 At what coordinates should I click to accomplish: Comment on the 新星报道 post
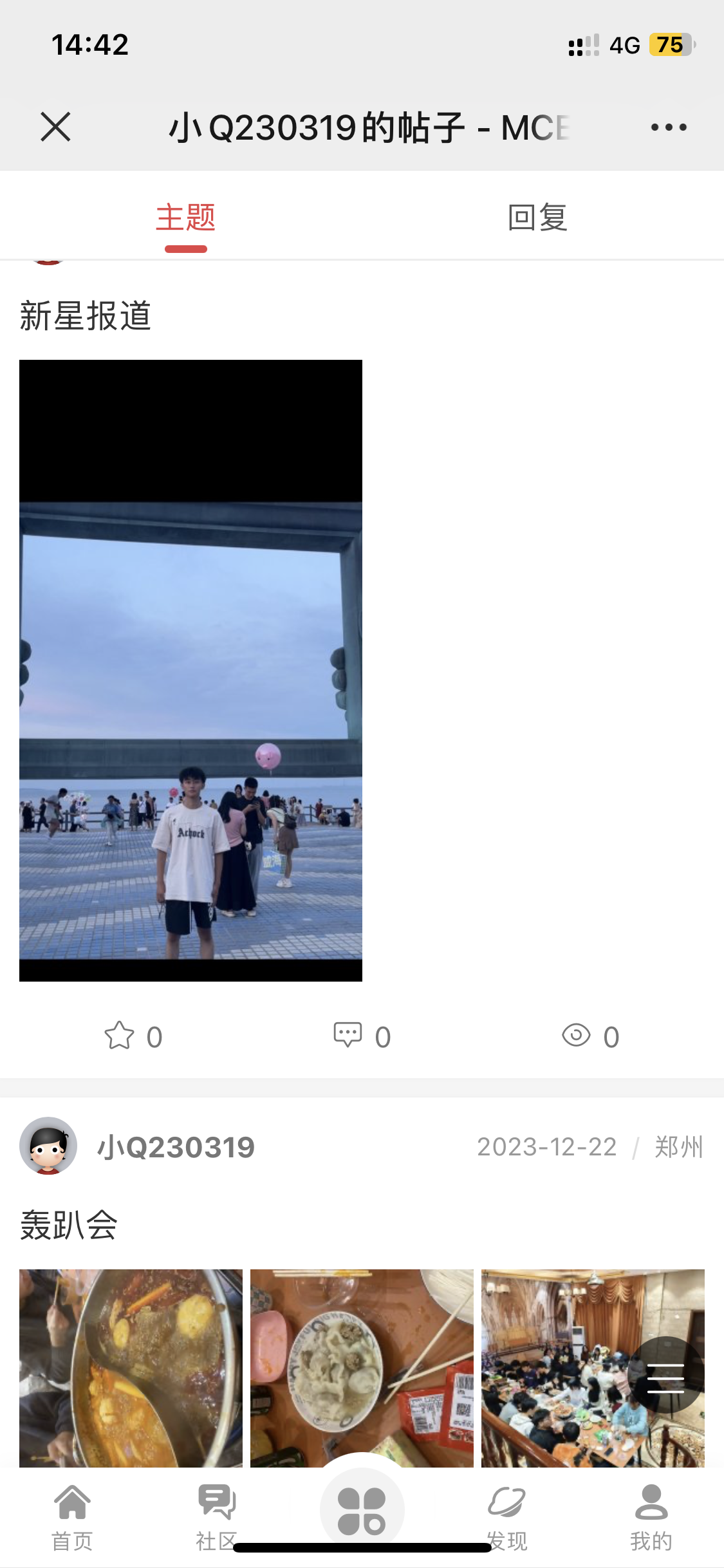(x=348, y=1036)
